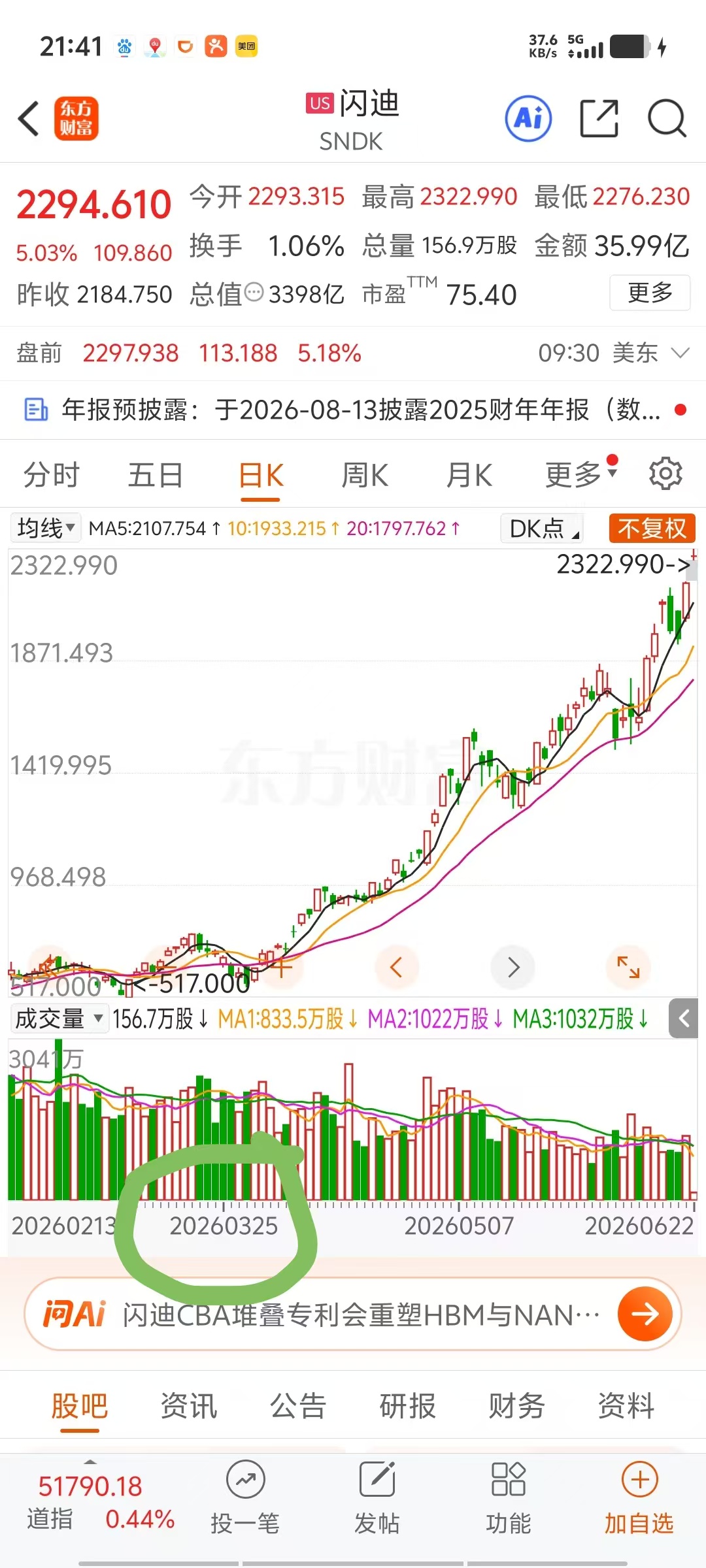Select the 周K chart tab
This screenshot has width=706, height=1568.
[365, 475]
